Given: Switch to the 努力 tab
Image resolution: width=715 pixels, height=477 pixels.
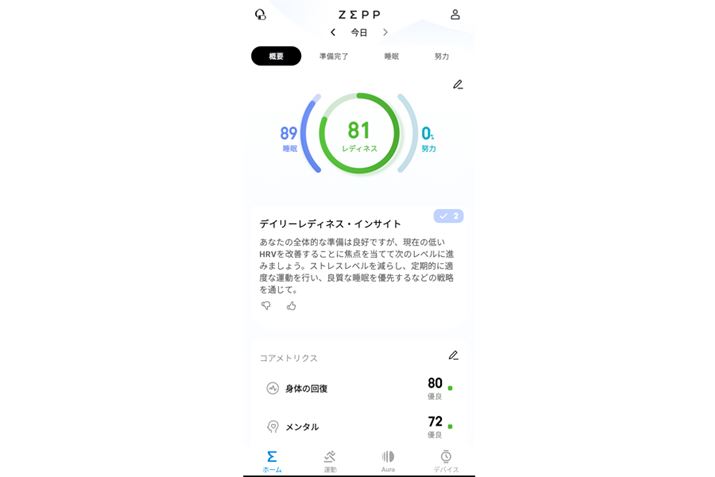Looking at the screenshot, I should click(x=441, y=57).
